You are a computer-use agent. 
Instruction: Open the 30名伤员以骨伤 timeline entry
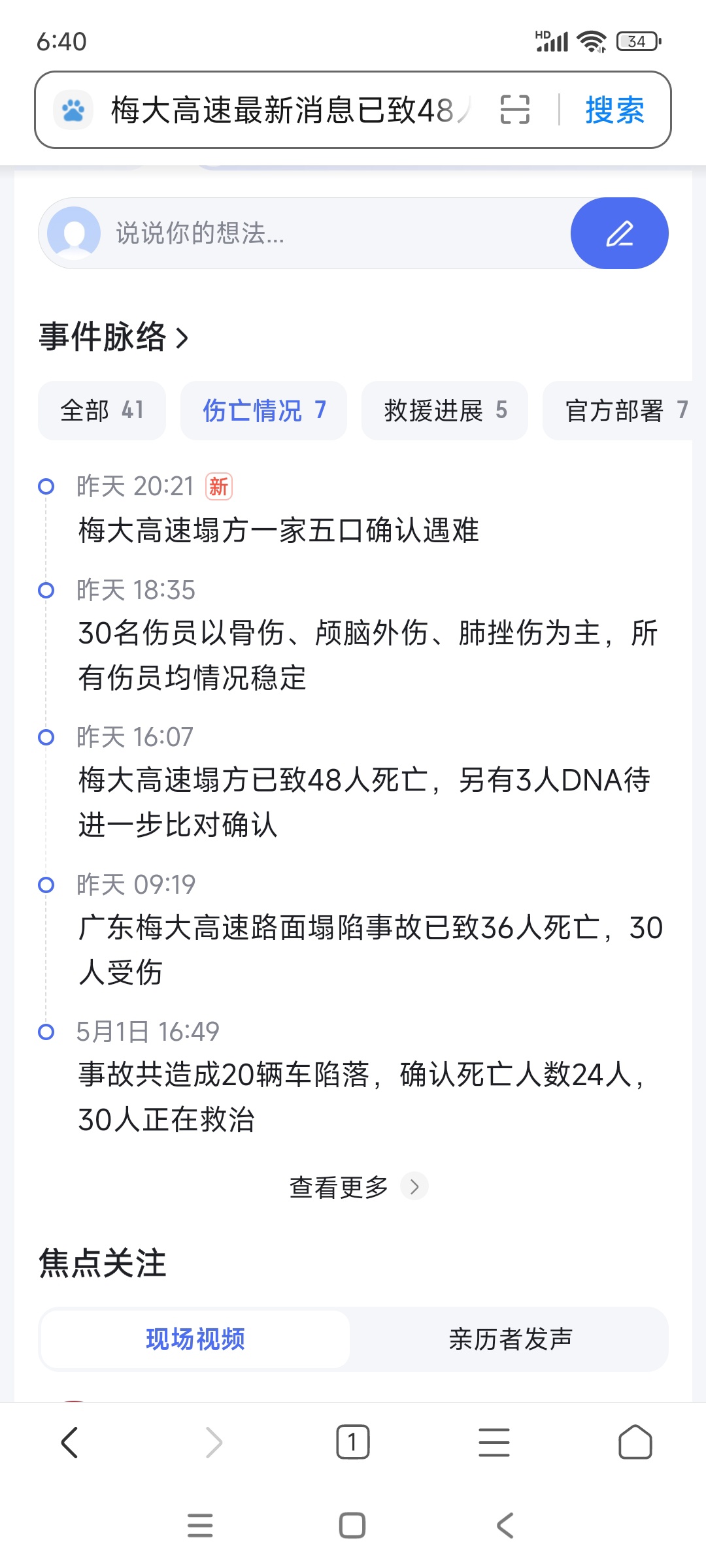pos(368,655)
